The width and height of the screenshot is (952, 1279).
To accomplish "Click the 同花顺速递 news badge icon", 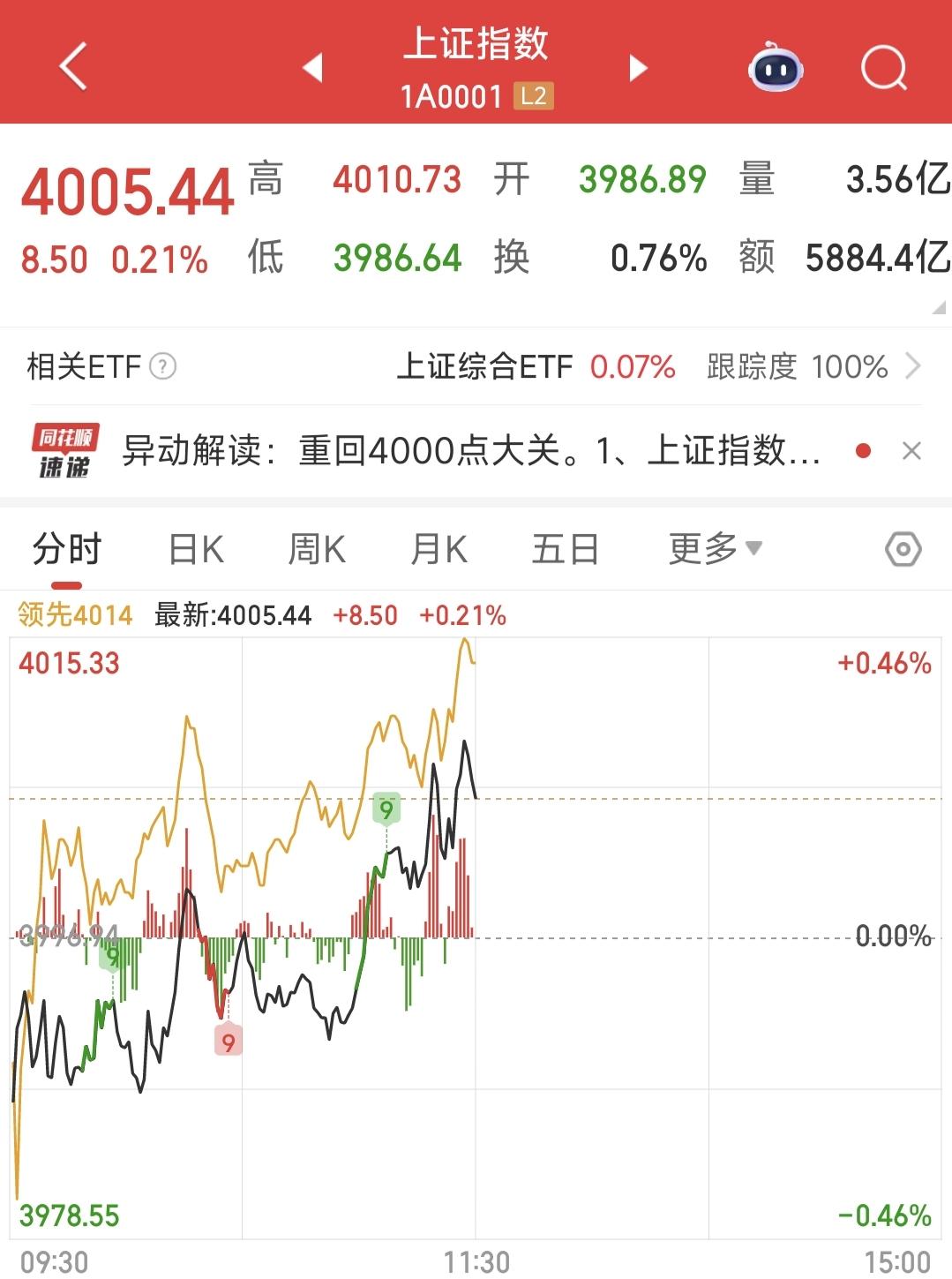I will tap(66, 449).
